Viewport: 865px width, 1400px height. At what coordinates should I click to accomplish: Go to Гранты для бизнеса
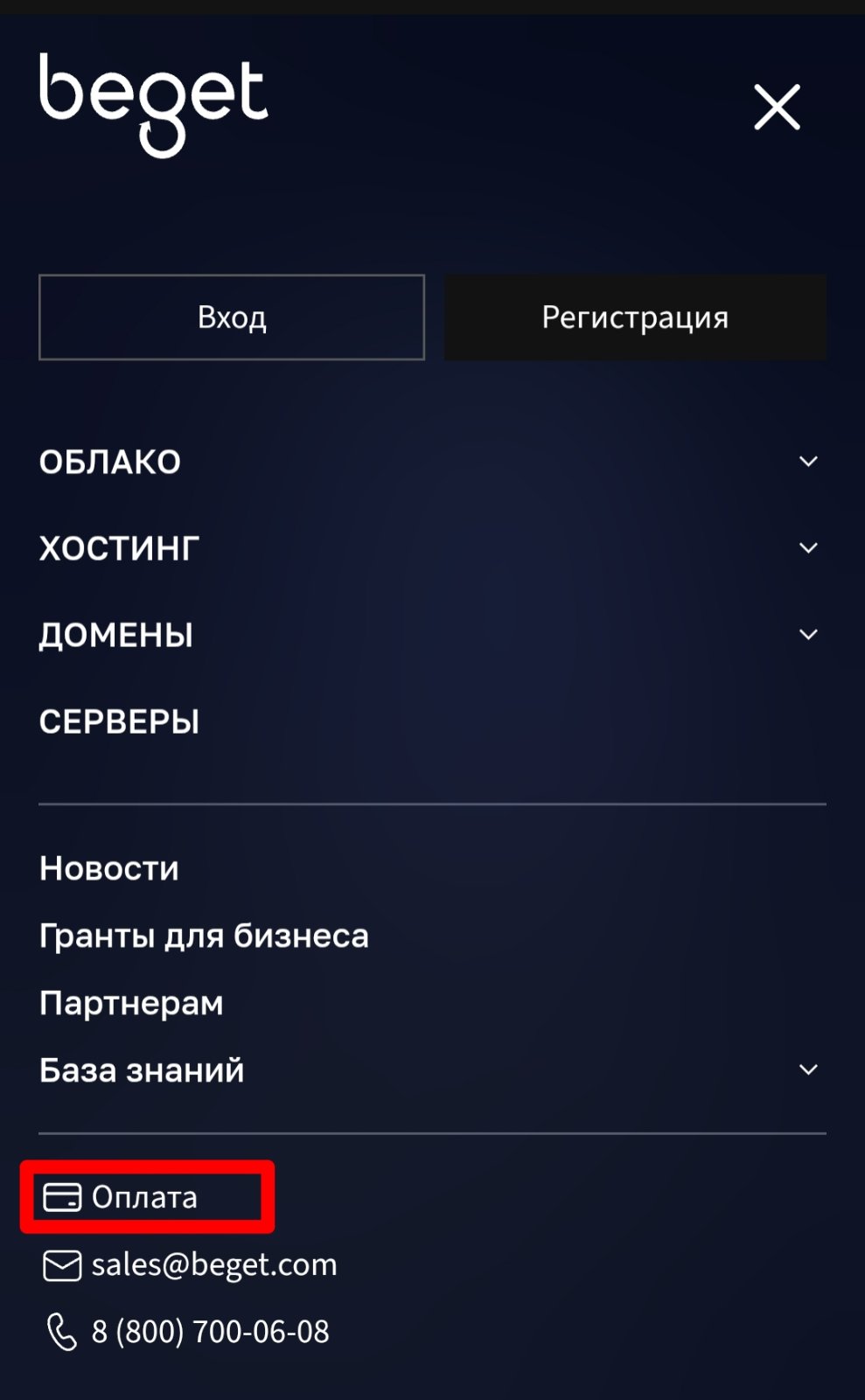coord(204,936)
